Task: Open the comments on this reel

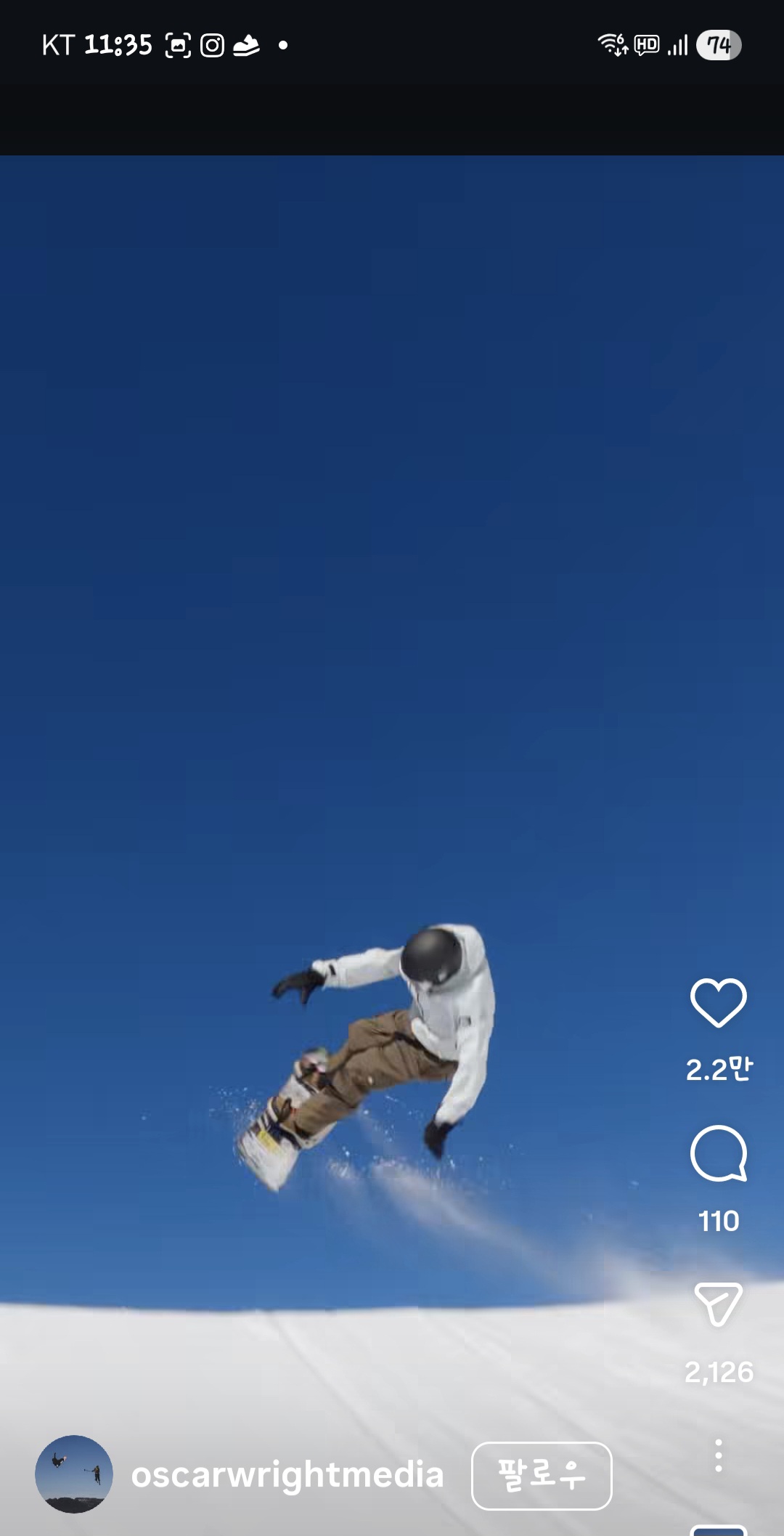Action: tap(718, 1154)
